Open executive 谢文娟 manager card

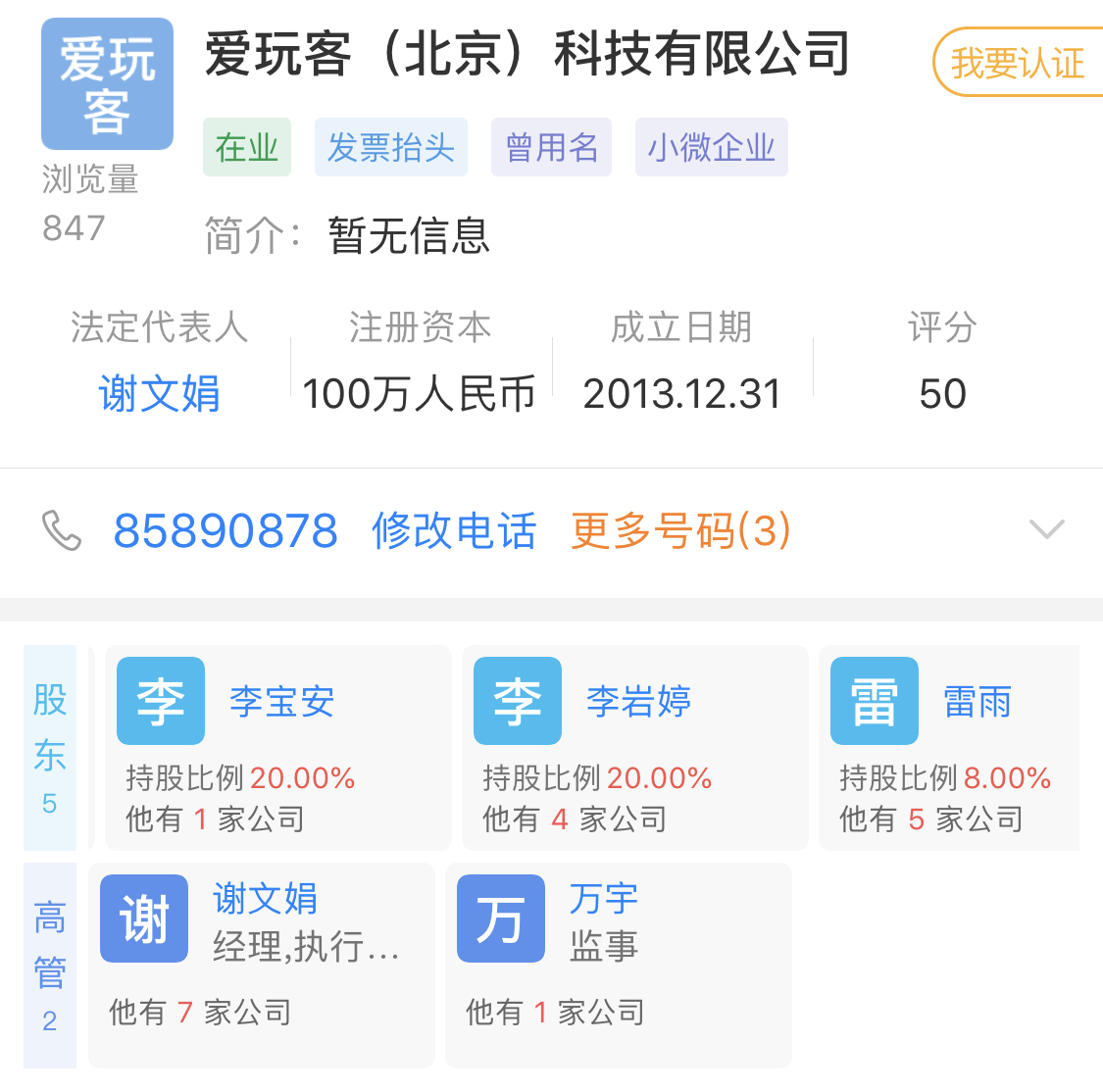(261, 965)
